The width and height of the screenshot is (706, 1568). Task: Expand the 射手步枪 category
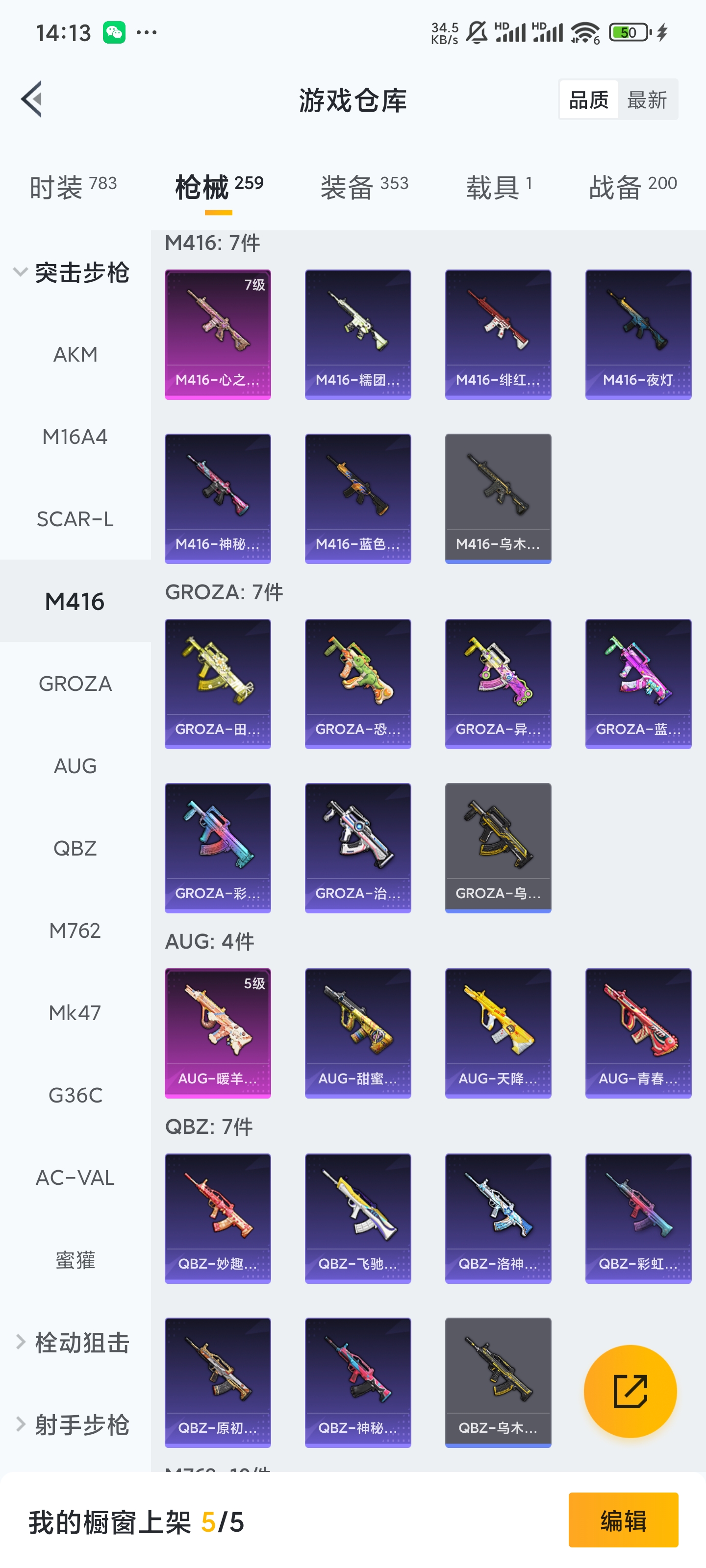[x=72, y=1424]
